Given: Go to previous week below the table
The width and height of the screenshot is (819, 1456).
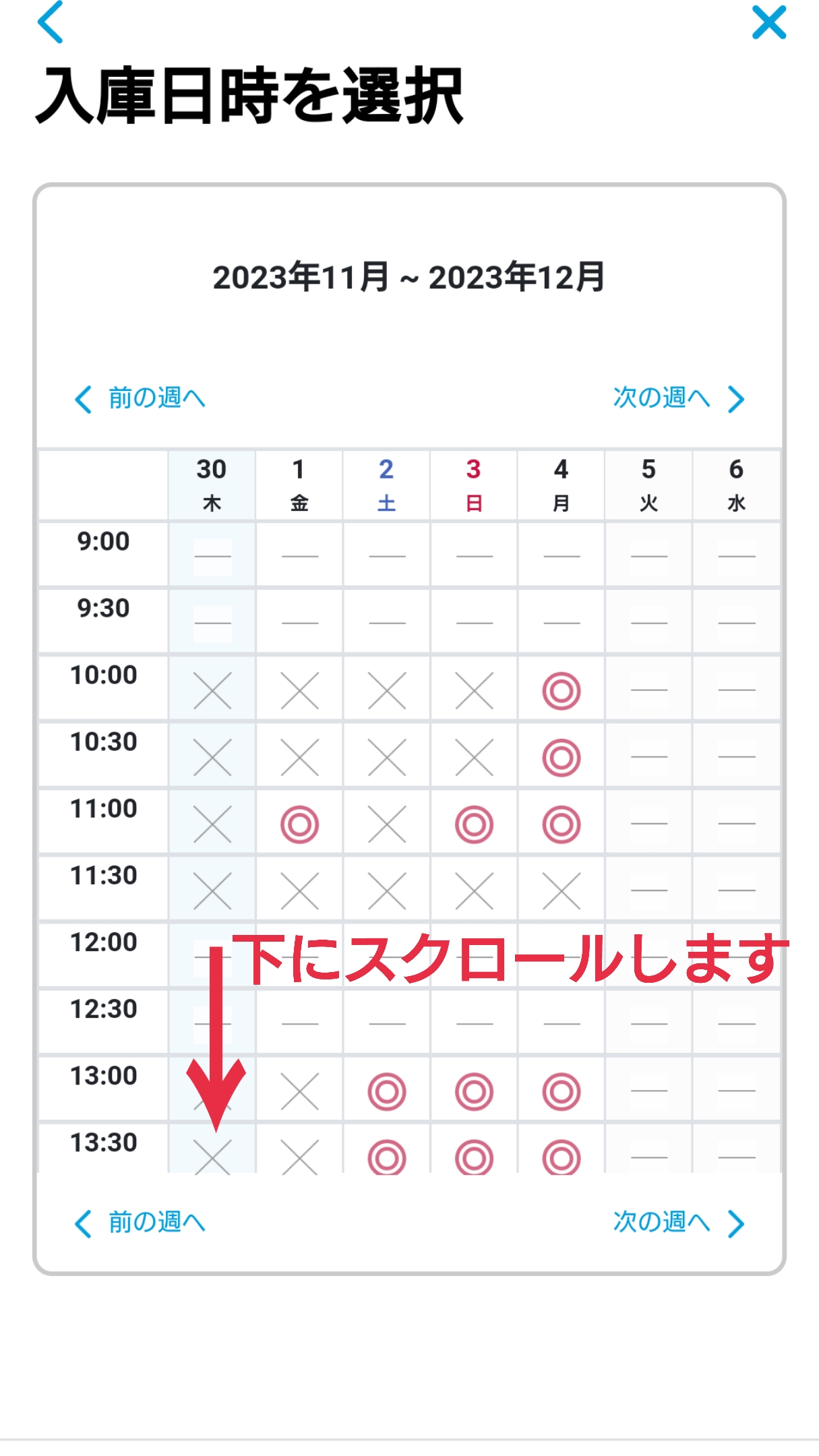Looking at the screenshot, I should click(x=140, y=1223).
